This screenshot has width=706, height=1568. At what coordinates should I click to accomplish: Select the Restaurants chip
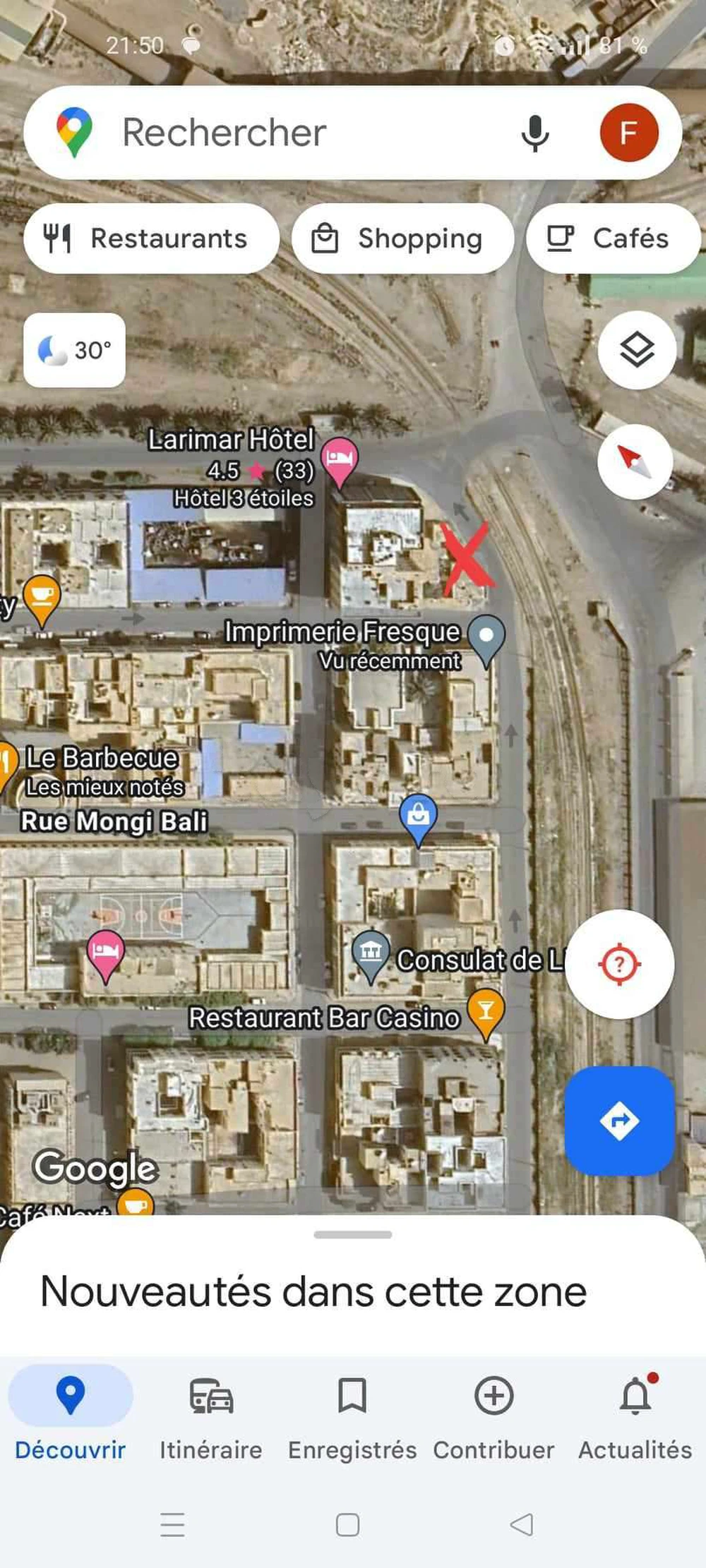tap(151, 239)
